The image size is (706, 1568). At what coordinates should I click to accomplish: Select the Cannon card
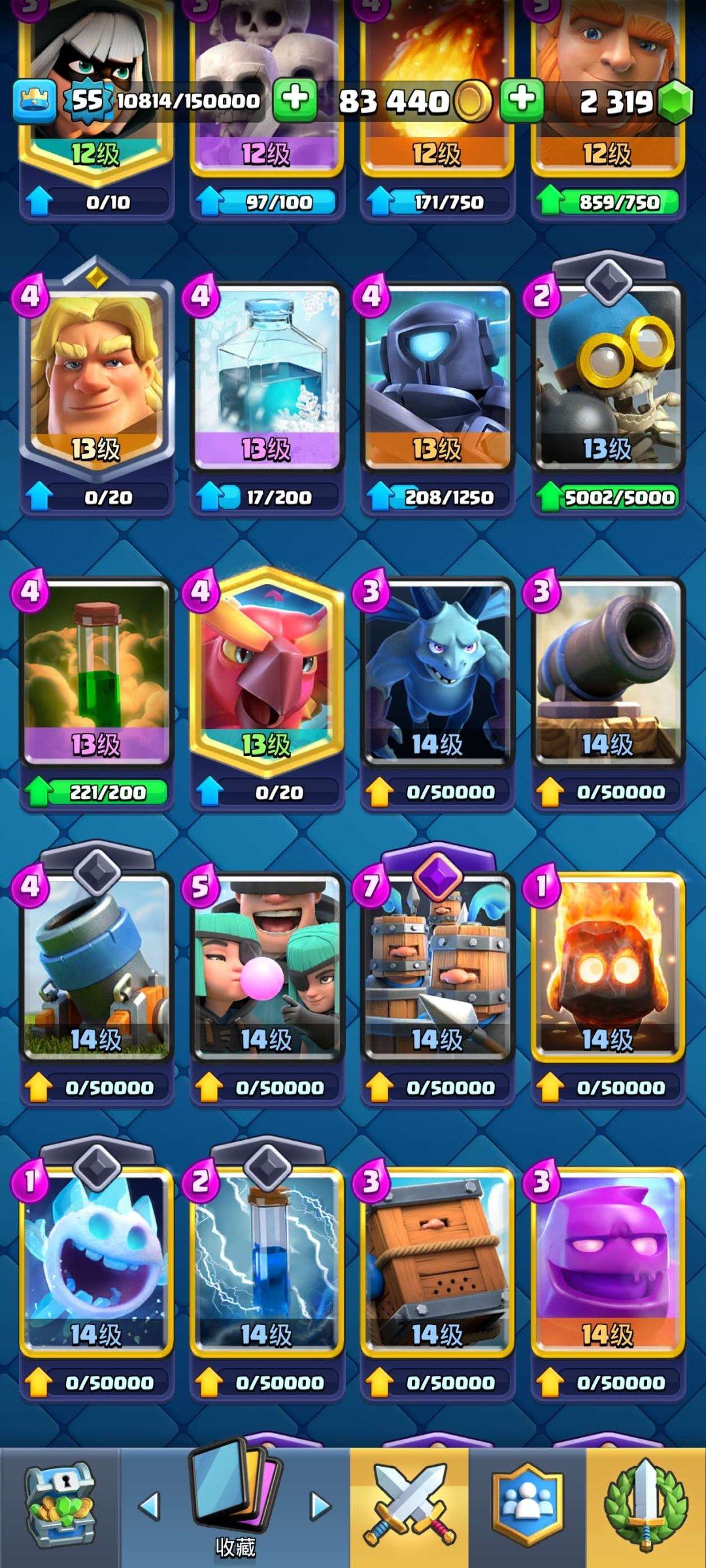coord(607,673)
